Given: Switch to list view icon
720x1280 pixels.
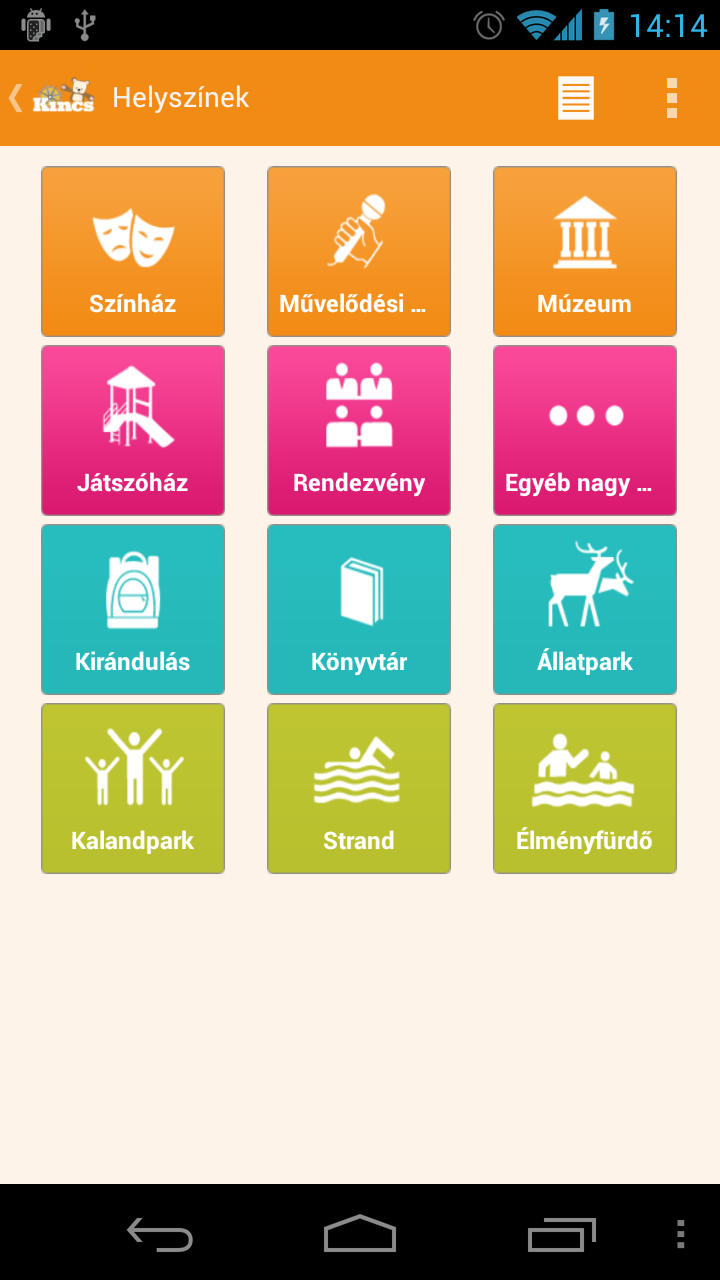Looking at the screenshot, I should click(576, 98).
